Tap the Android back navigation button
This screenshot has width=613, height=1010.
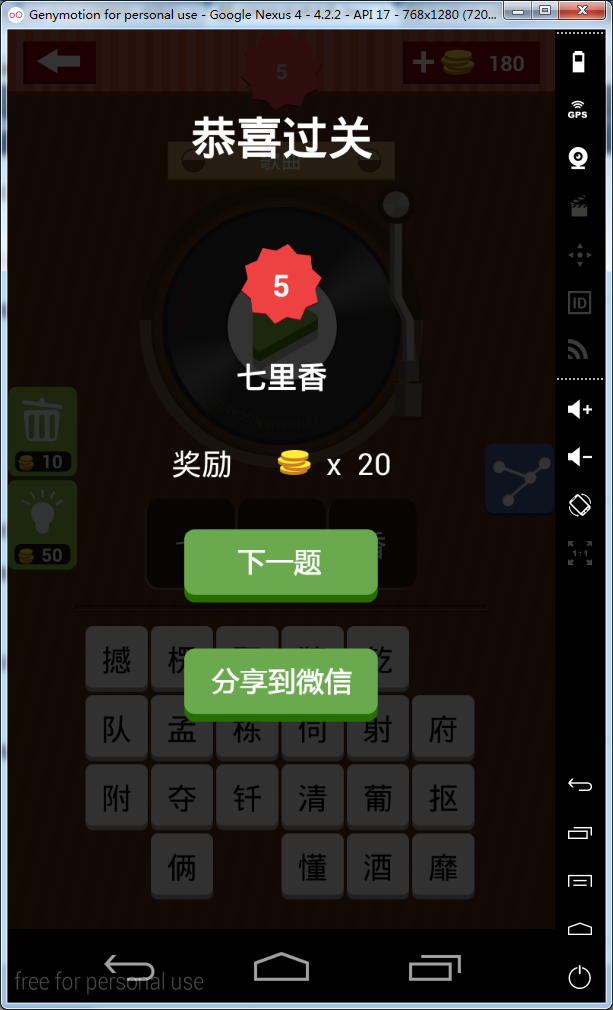pos(130,967)
